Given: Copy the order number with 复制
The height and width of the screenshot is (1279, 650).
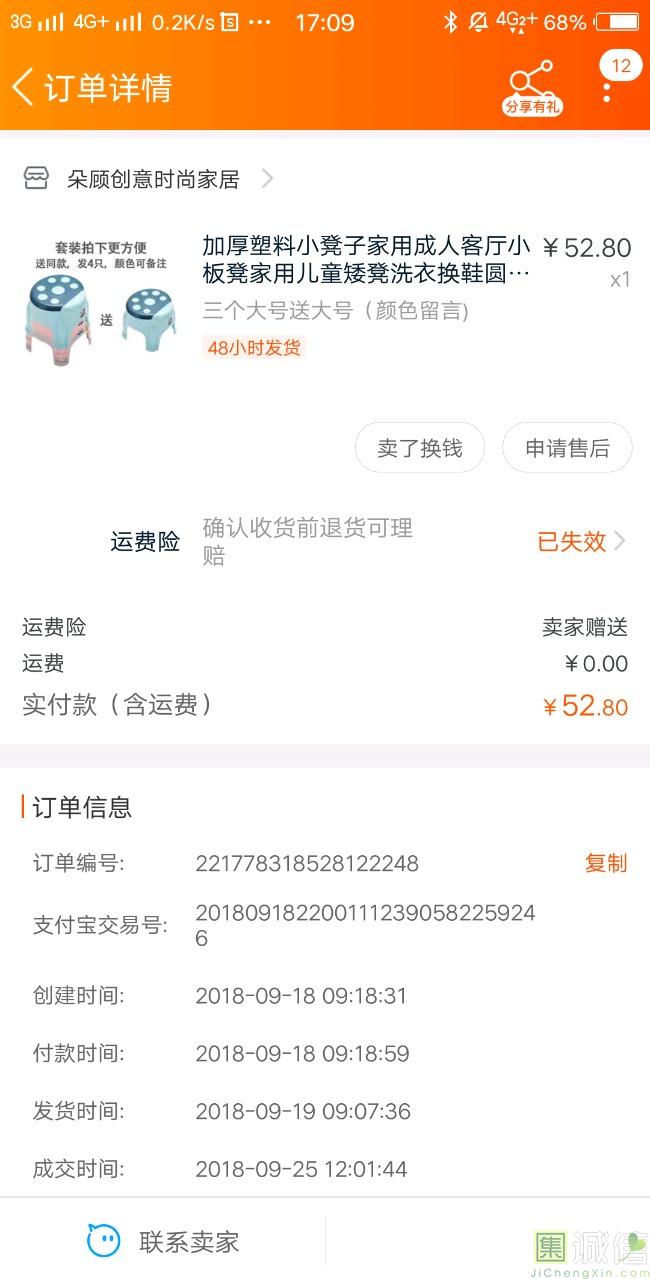Looking at the screenshot, I should (605, 863).
